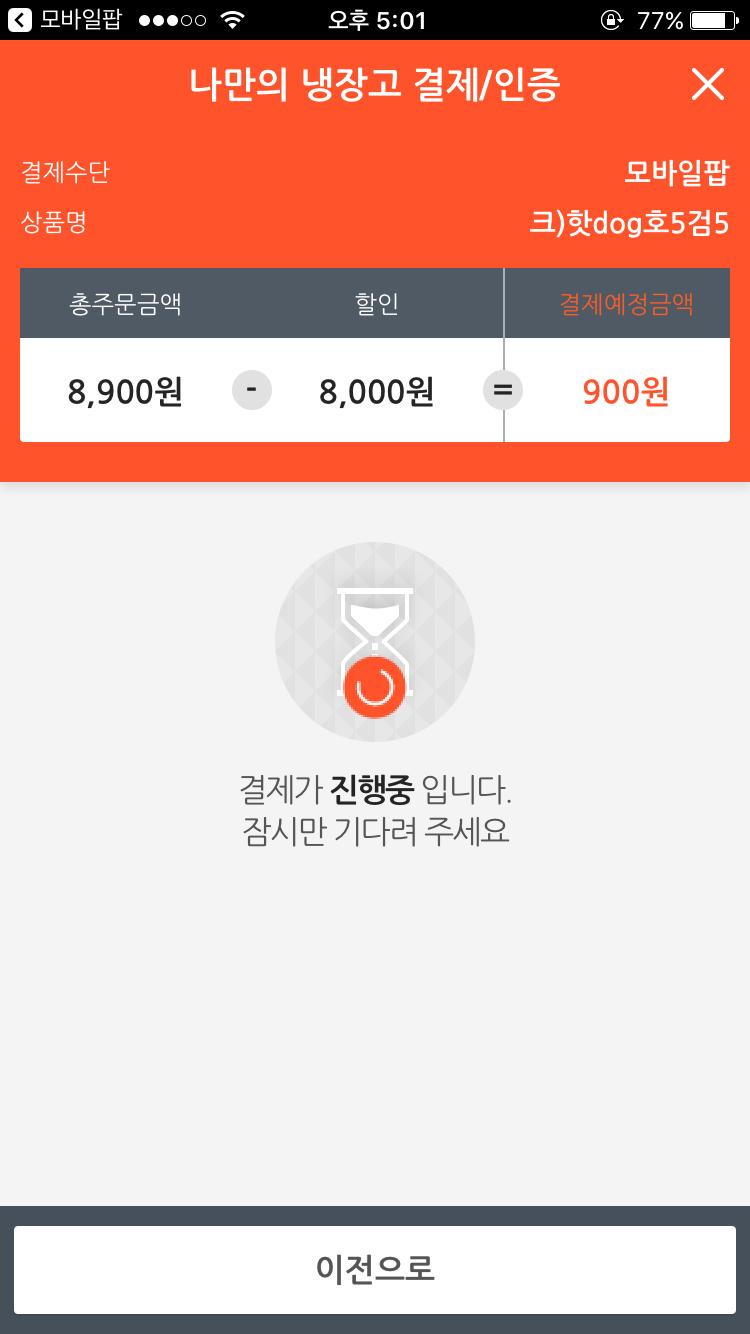
Task: Tap the 이전으로 button
Action: pos(375,1269)
